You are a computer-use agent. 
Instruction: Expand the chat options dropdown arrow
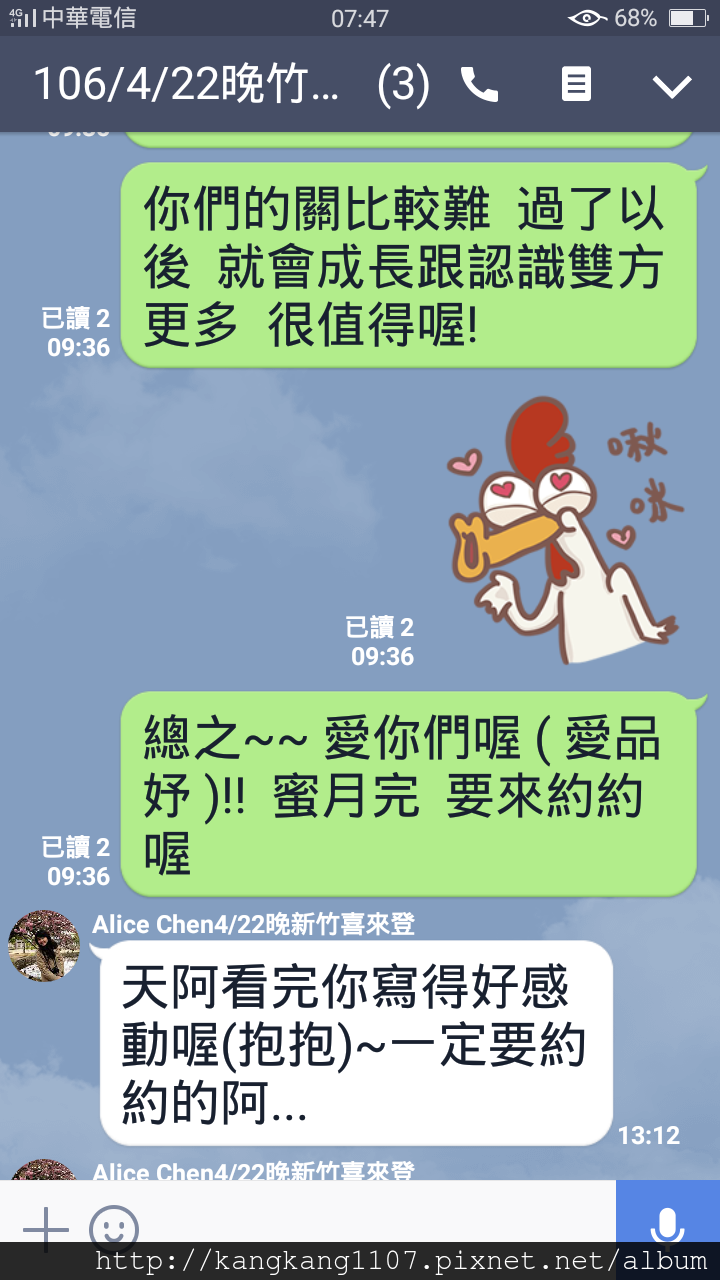pos(672,86)
